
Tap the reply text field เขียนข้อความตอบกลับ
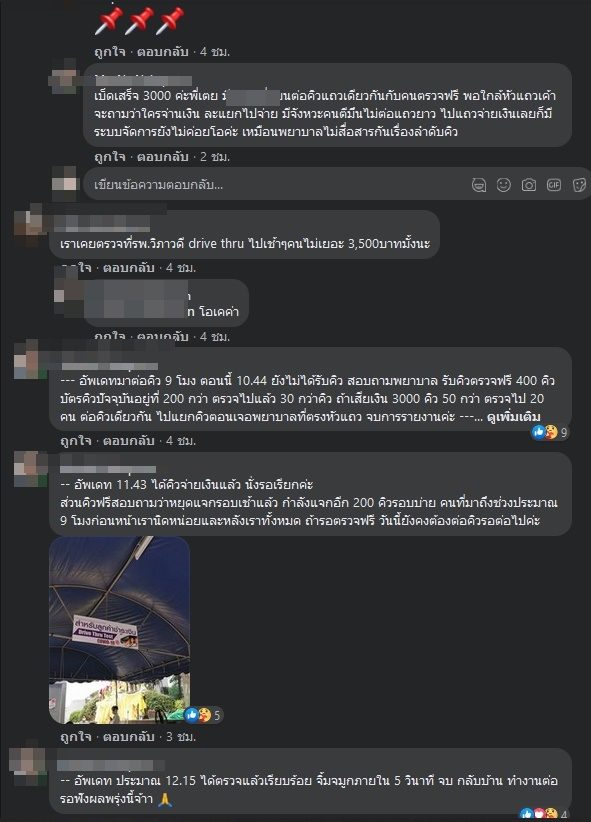[278, 185]
